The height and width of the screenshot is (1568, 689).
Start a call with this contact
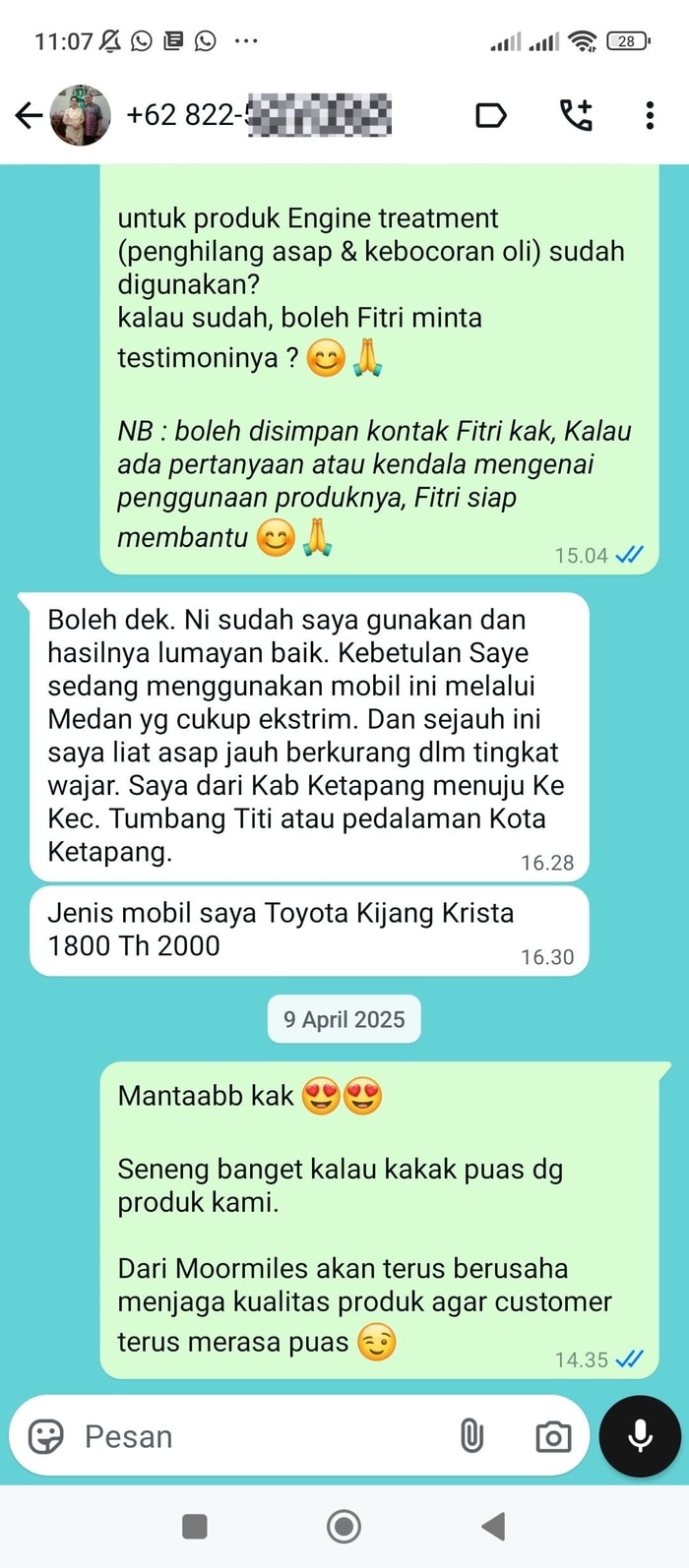click(576, 116)
